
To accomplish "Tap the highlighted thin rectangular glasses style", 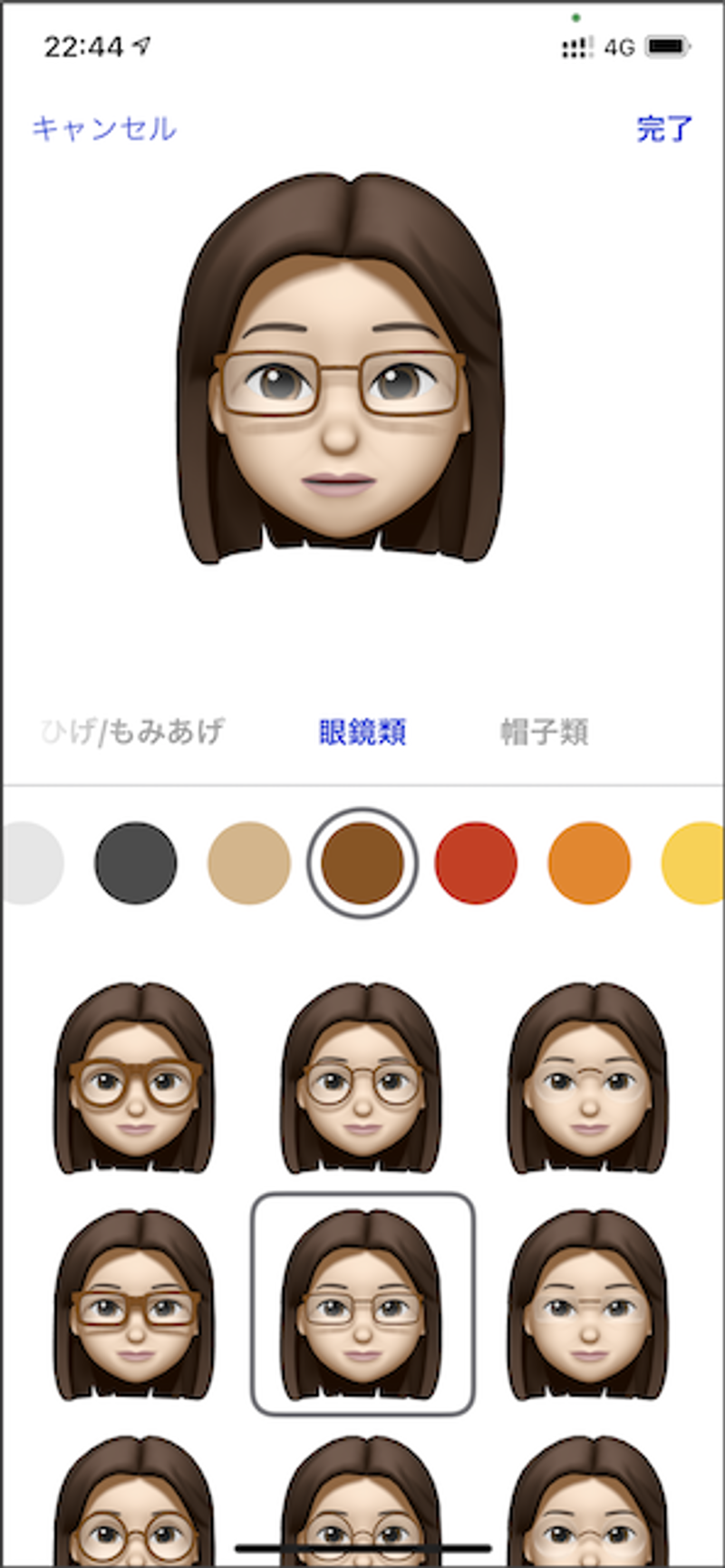I will [x=362, y=1305].
